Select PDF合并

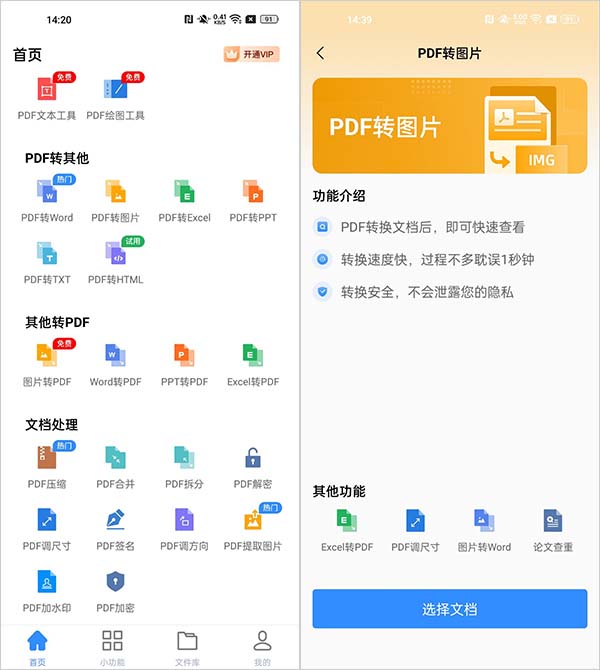point(116,467)
